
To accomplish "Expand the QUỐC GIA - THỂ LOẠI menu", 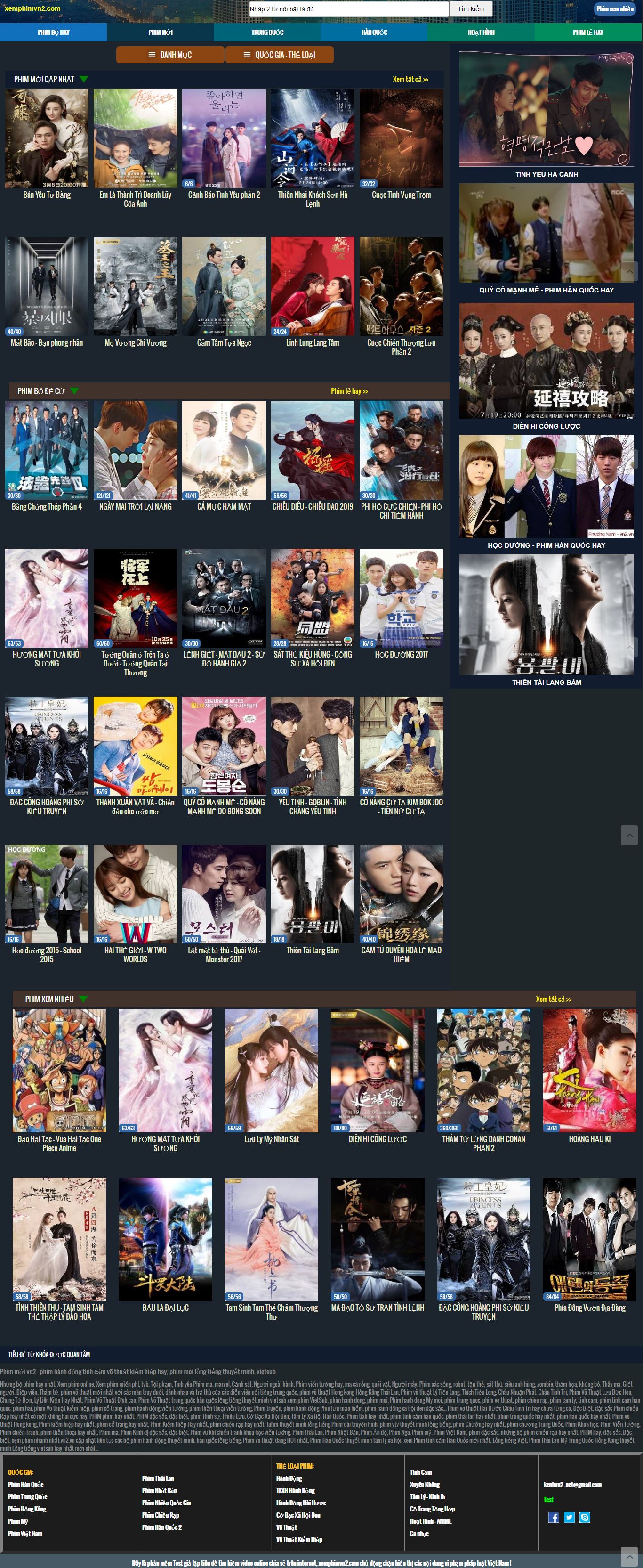I will (279, 55).
